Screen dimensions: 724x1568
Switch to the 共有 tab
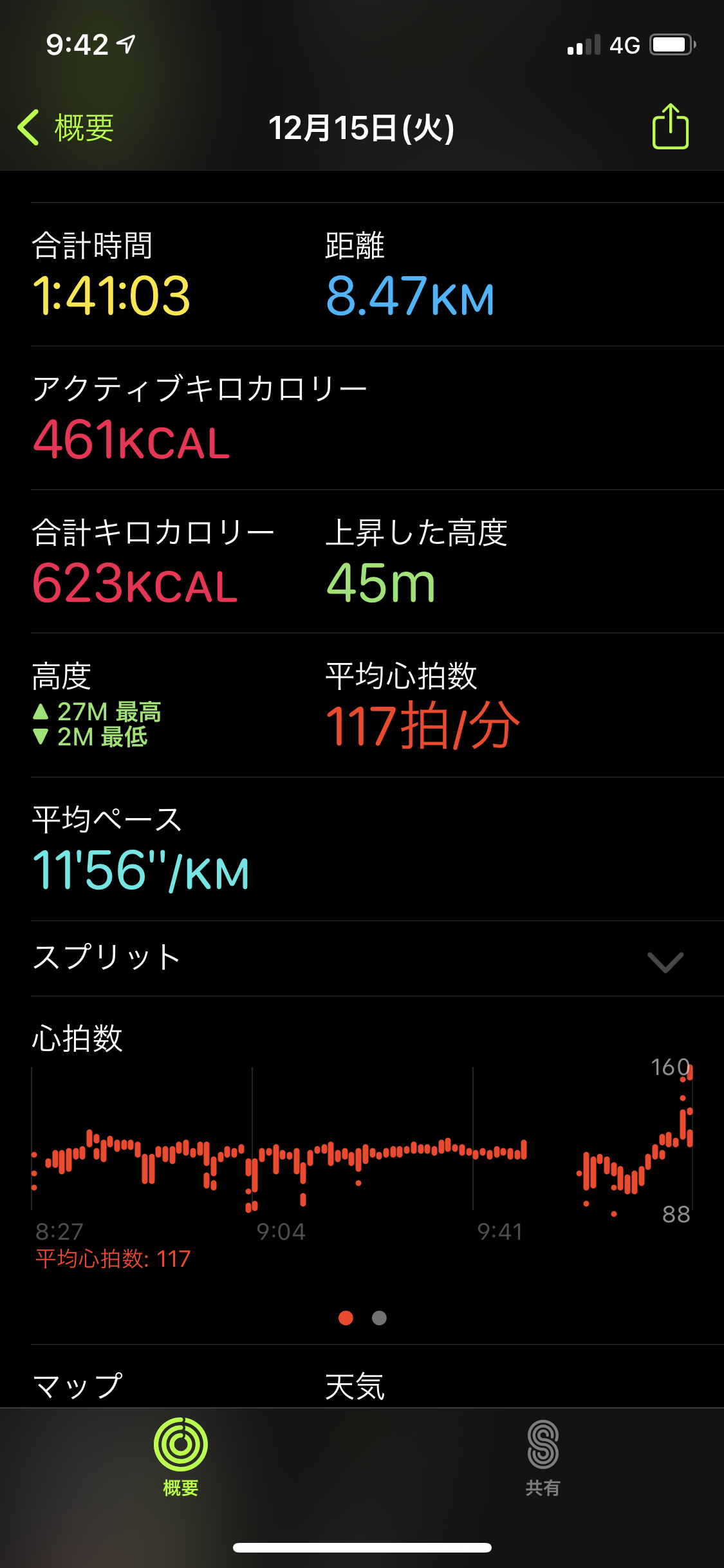coord(543,1459)
